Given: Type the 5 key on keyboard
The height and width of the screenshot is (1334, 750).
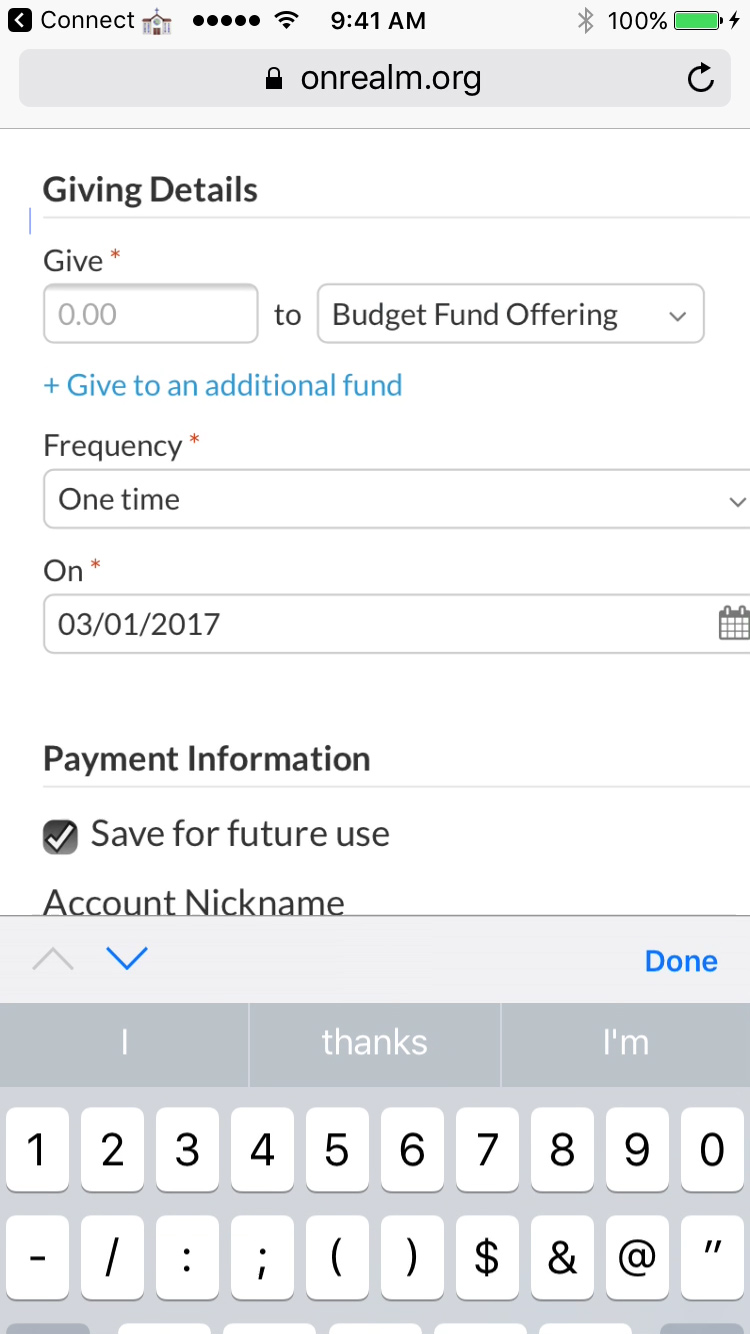Looking at the screenshot, I should pyautogui.click(x=337, y=1150).
